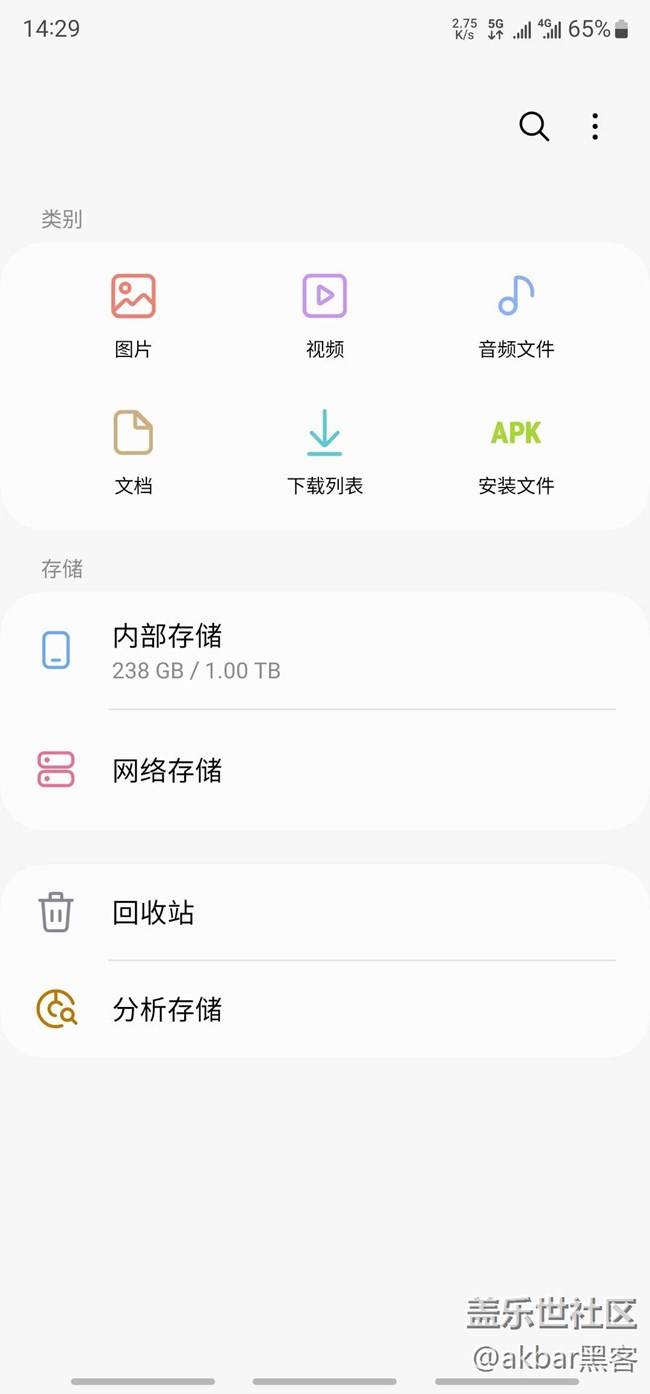Open the three-dot overflow menu
650x1394 pixels.
(x=595, y=126)
